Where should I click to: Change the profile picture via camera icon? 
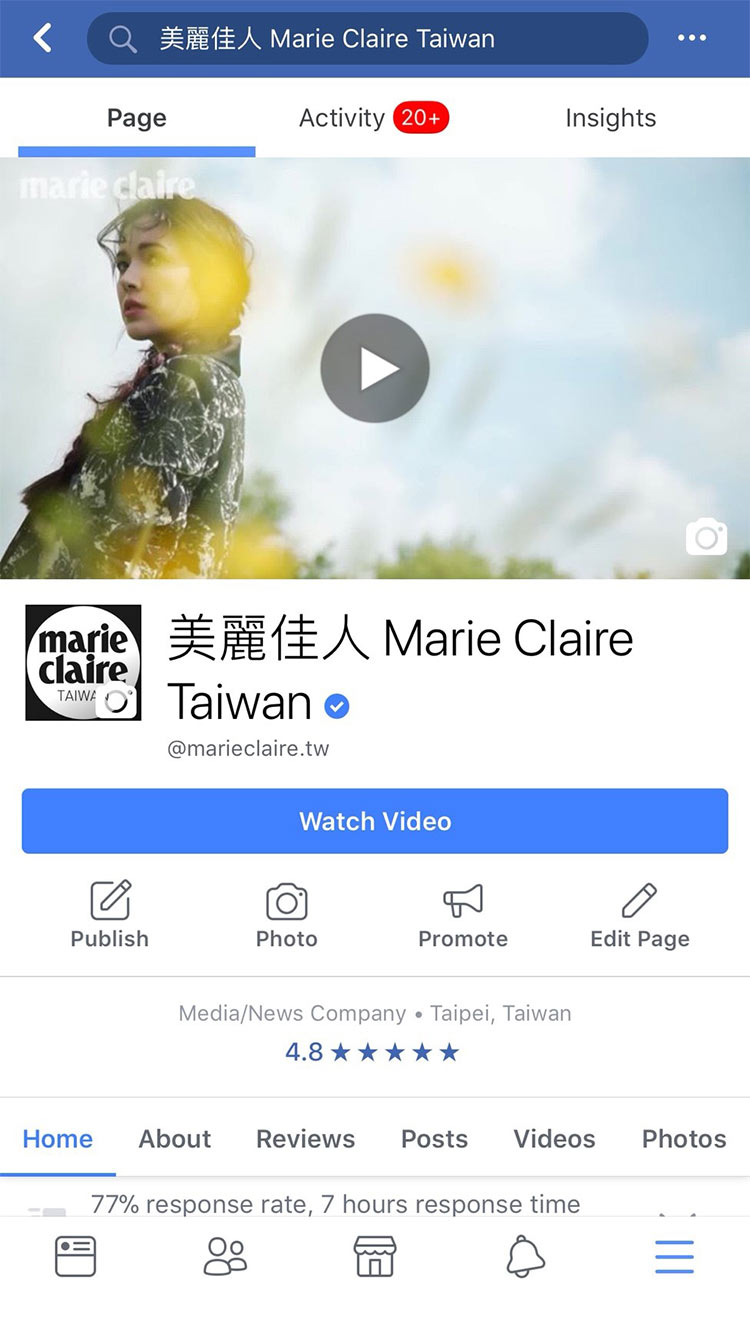118,700
